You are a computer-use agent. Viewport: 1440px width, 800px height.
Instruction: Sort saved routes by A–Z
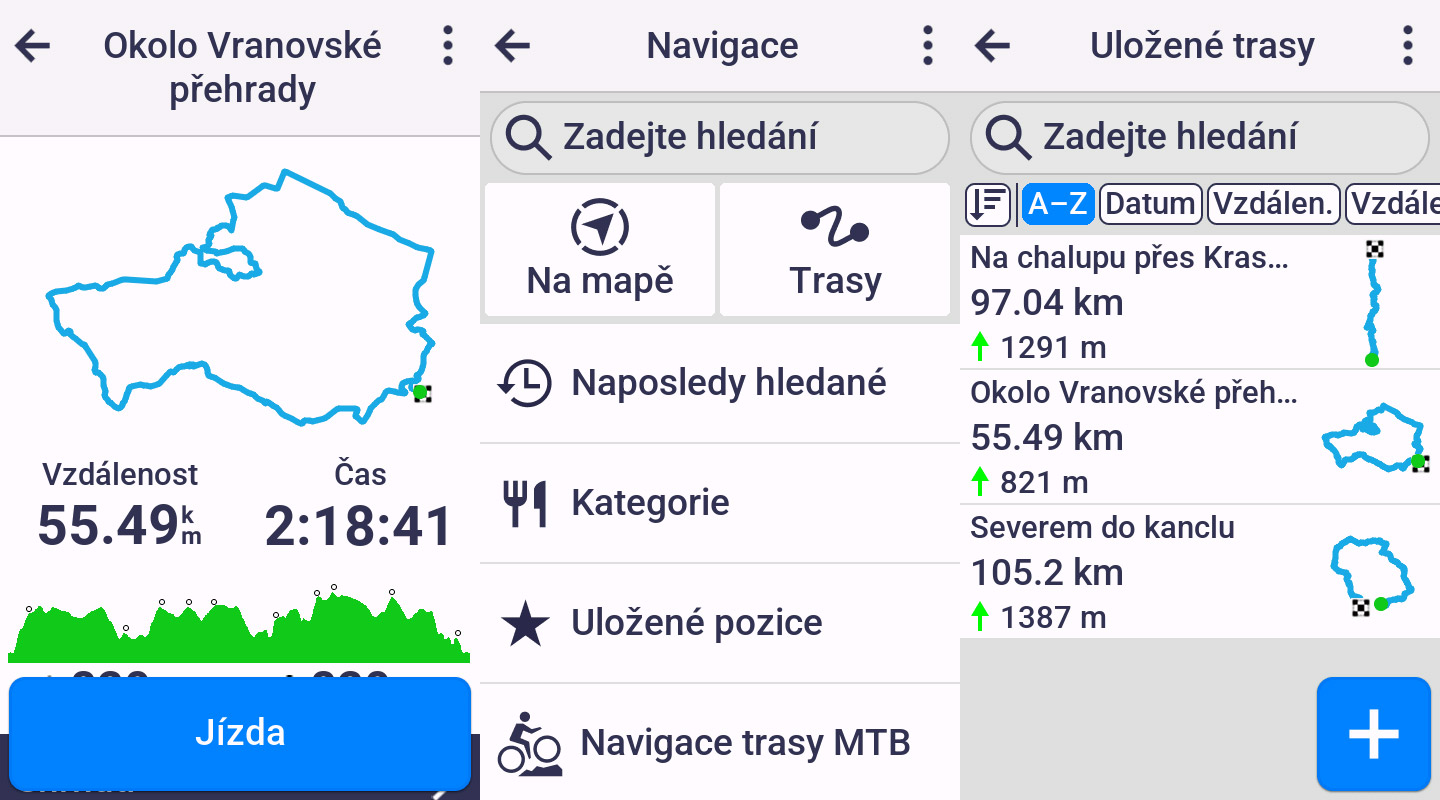1057,205
